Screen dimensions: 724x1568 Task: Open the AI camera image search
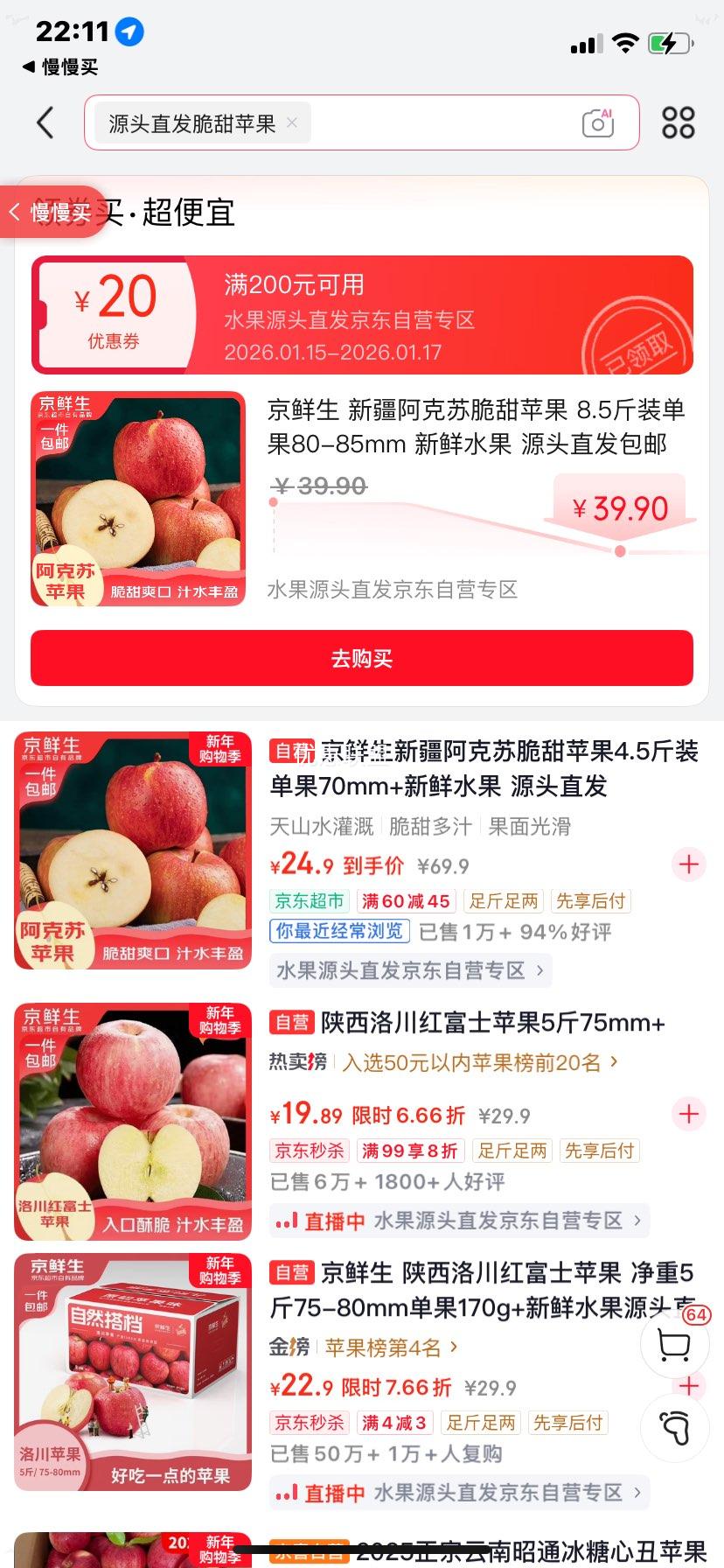[598, 123]
